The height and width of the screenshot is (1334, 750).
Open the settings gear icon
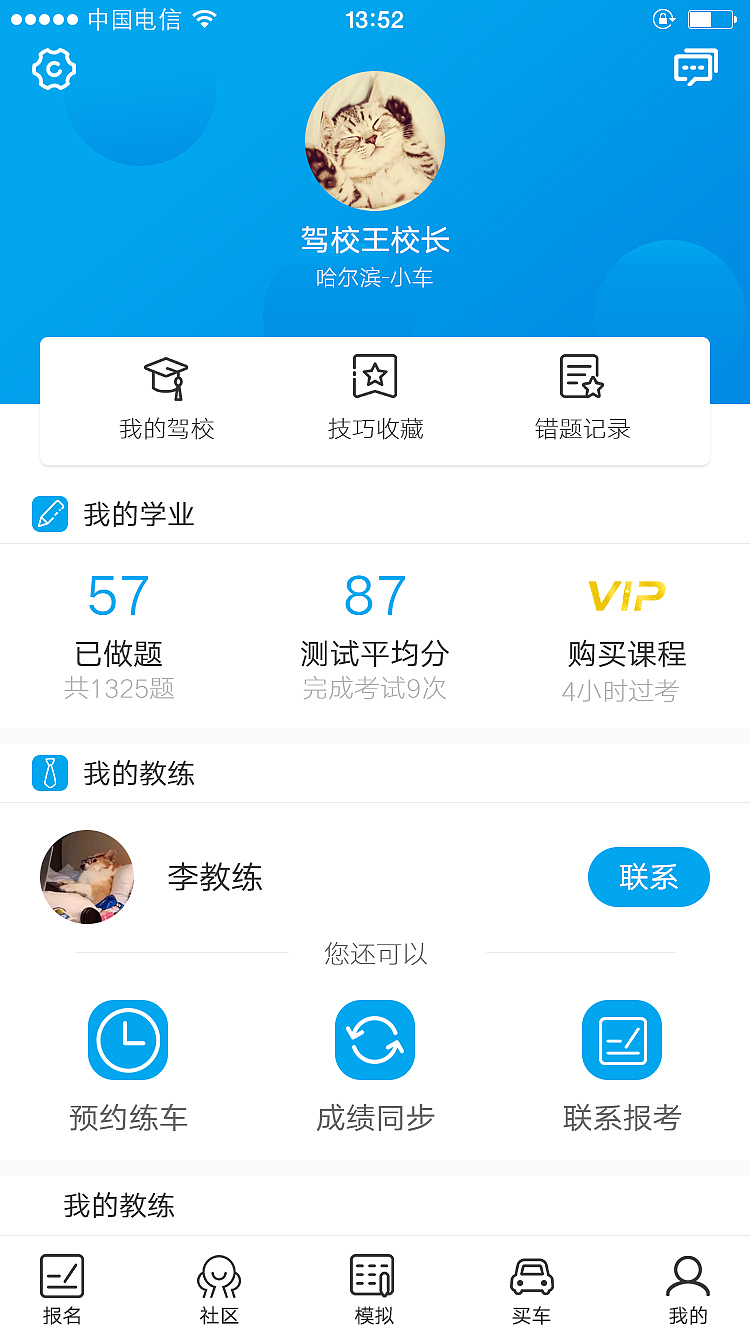click(x=54, y=69)
